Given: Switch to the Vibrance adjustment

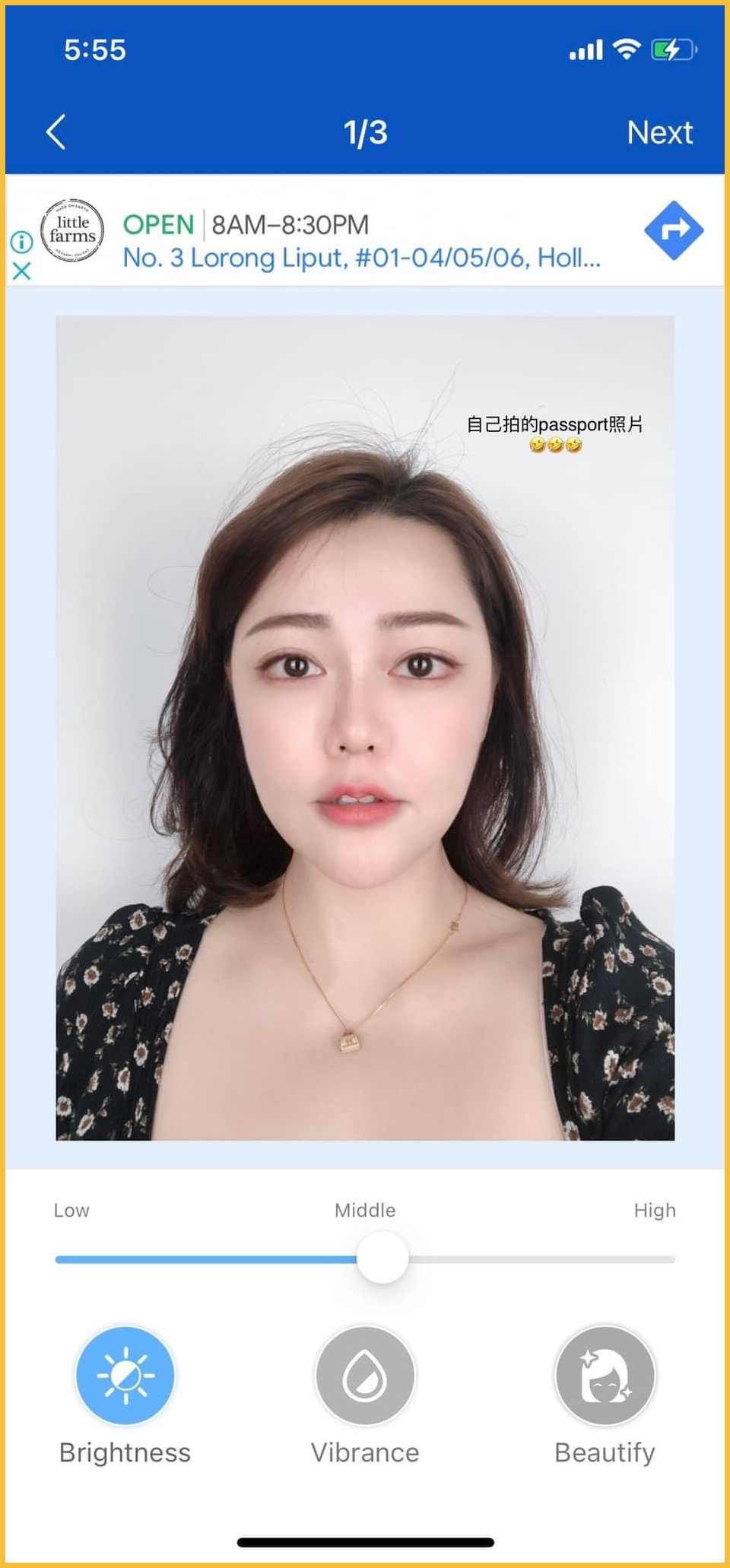Looking at the screenshot, I should pyautogui.click(x=365, y=1376).
